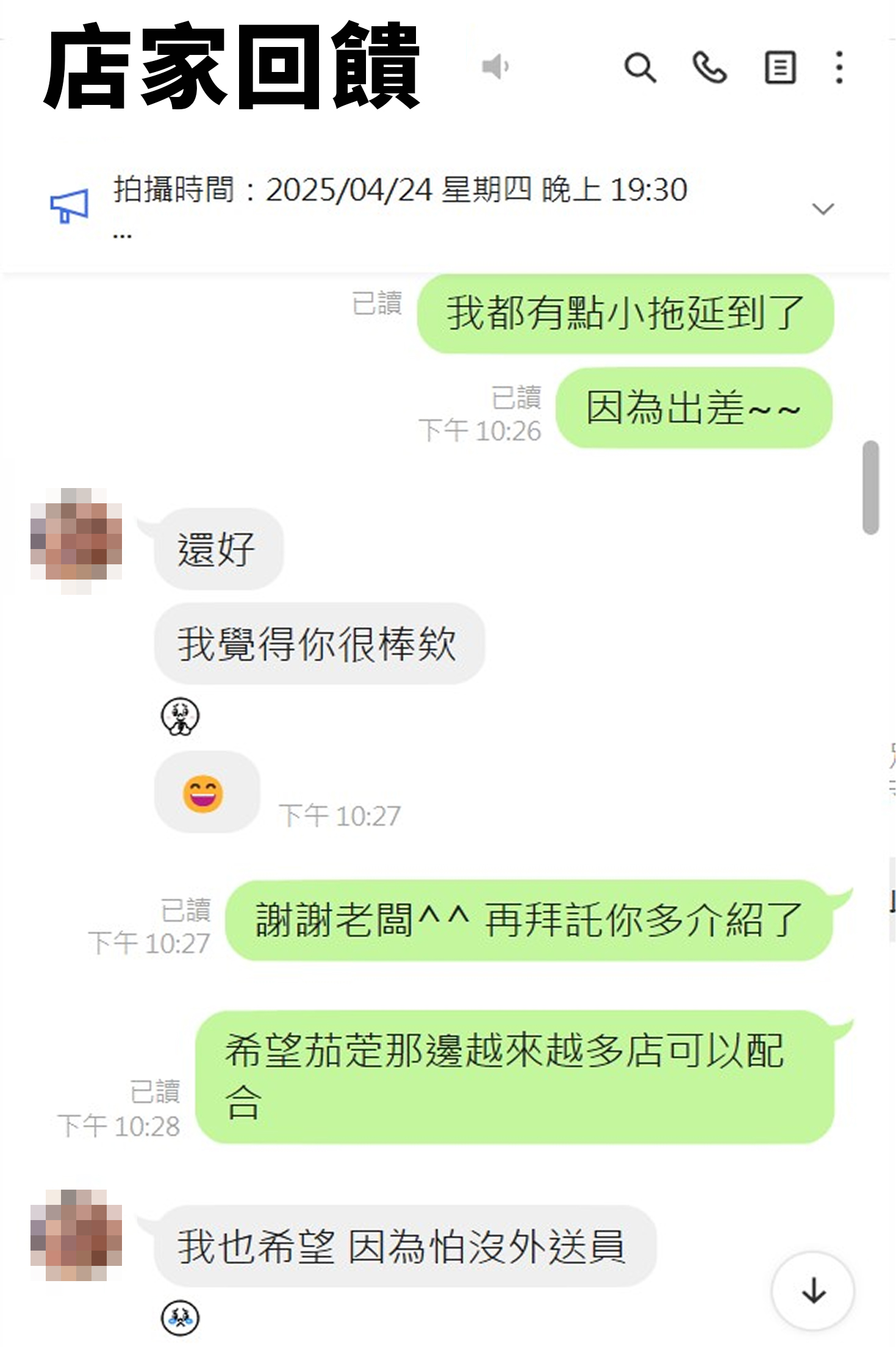Expand the pinned announcement chevron
896x1347 pixels.
pyautogui.click(x=823, y=209)
